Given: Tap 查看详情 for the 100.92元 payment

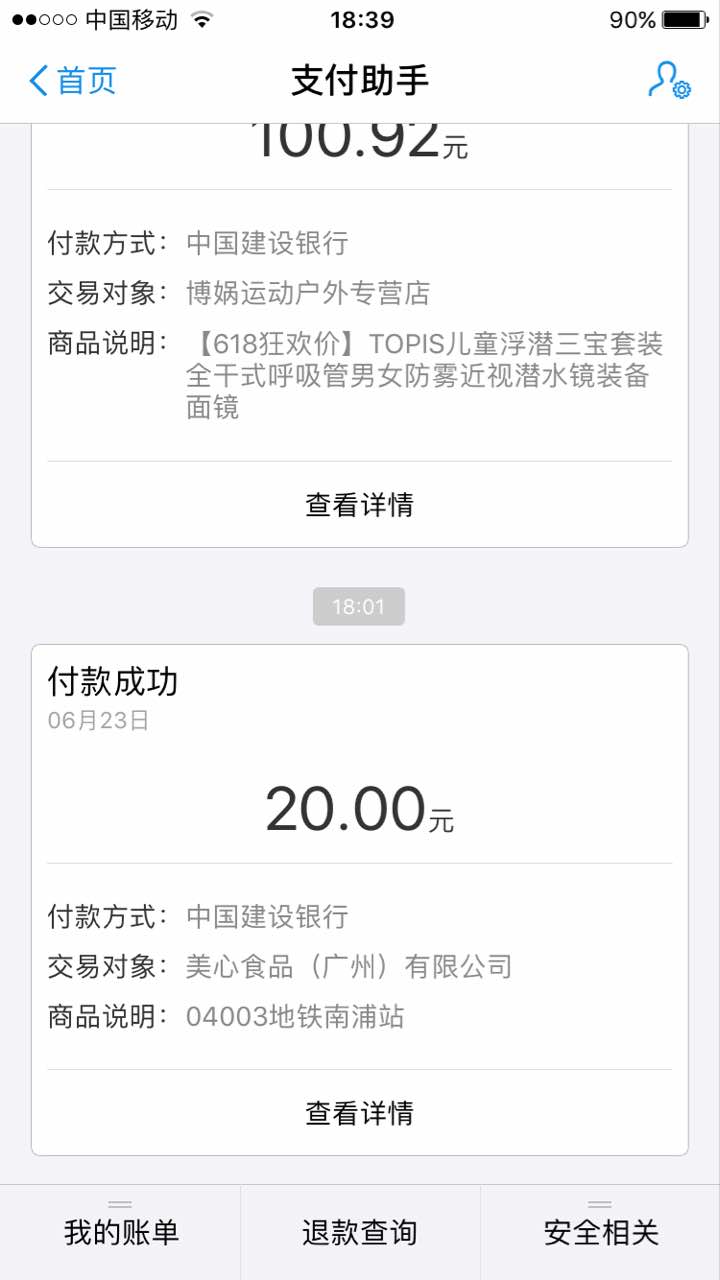Looking at the screenshot, I should pos(359,505).
